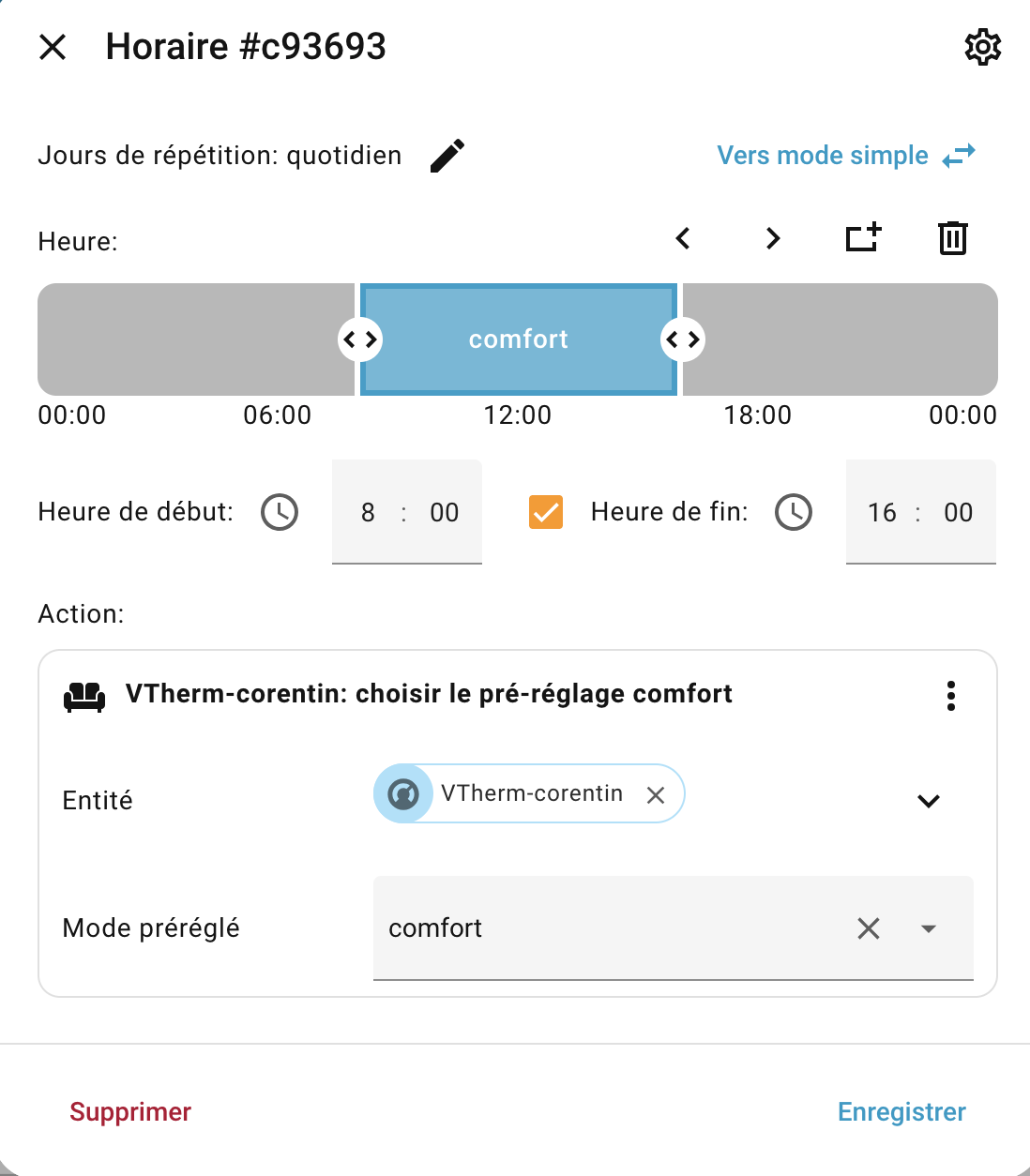The width and height of the screenshot is (1030, 1176).
Task: Open the action overflow menu
Action: coord(950,696)
